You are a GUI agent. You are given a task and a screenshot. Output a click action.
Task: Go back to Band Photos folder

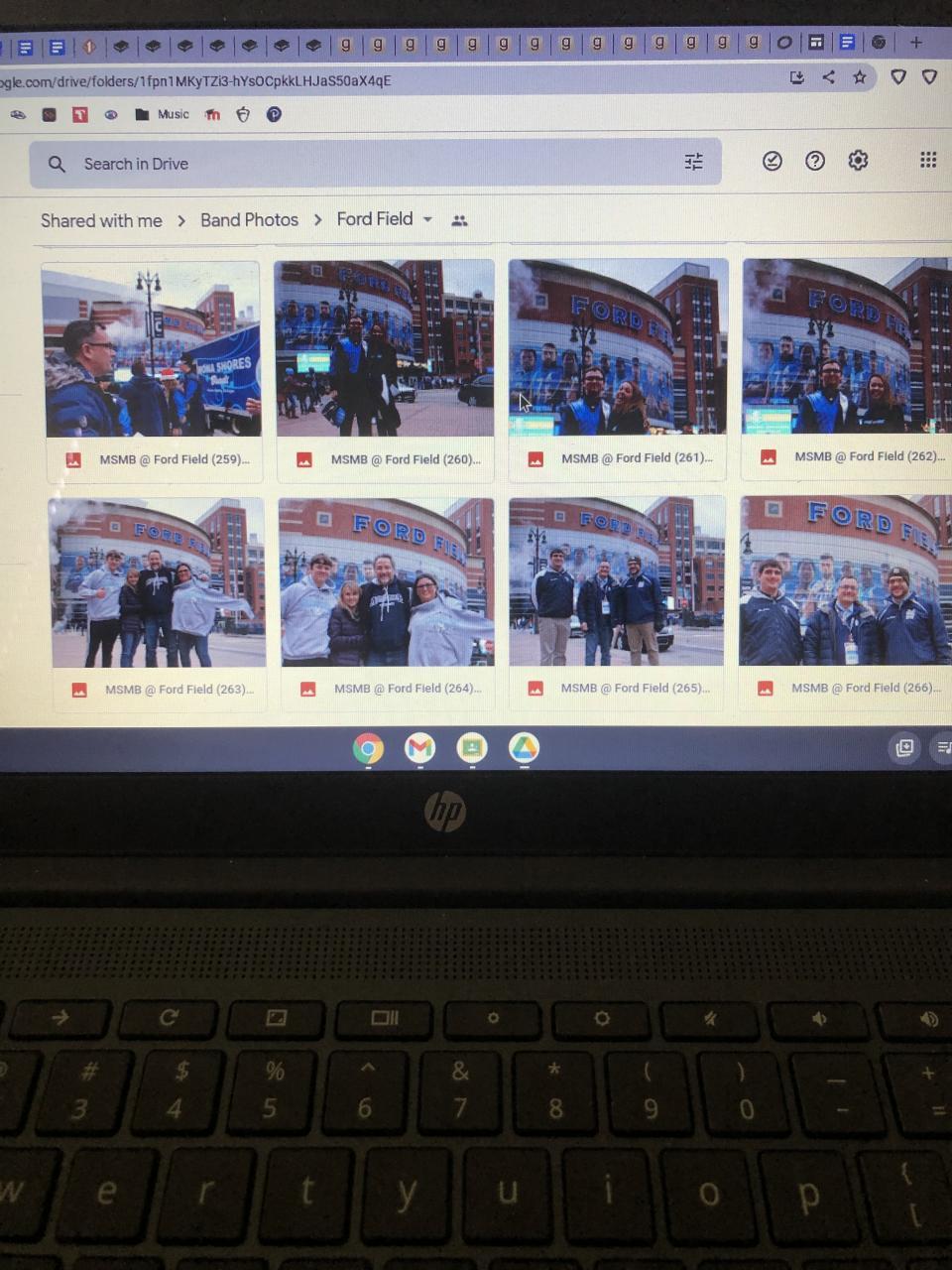[x=249, y=219]
